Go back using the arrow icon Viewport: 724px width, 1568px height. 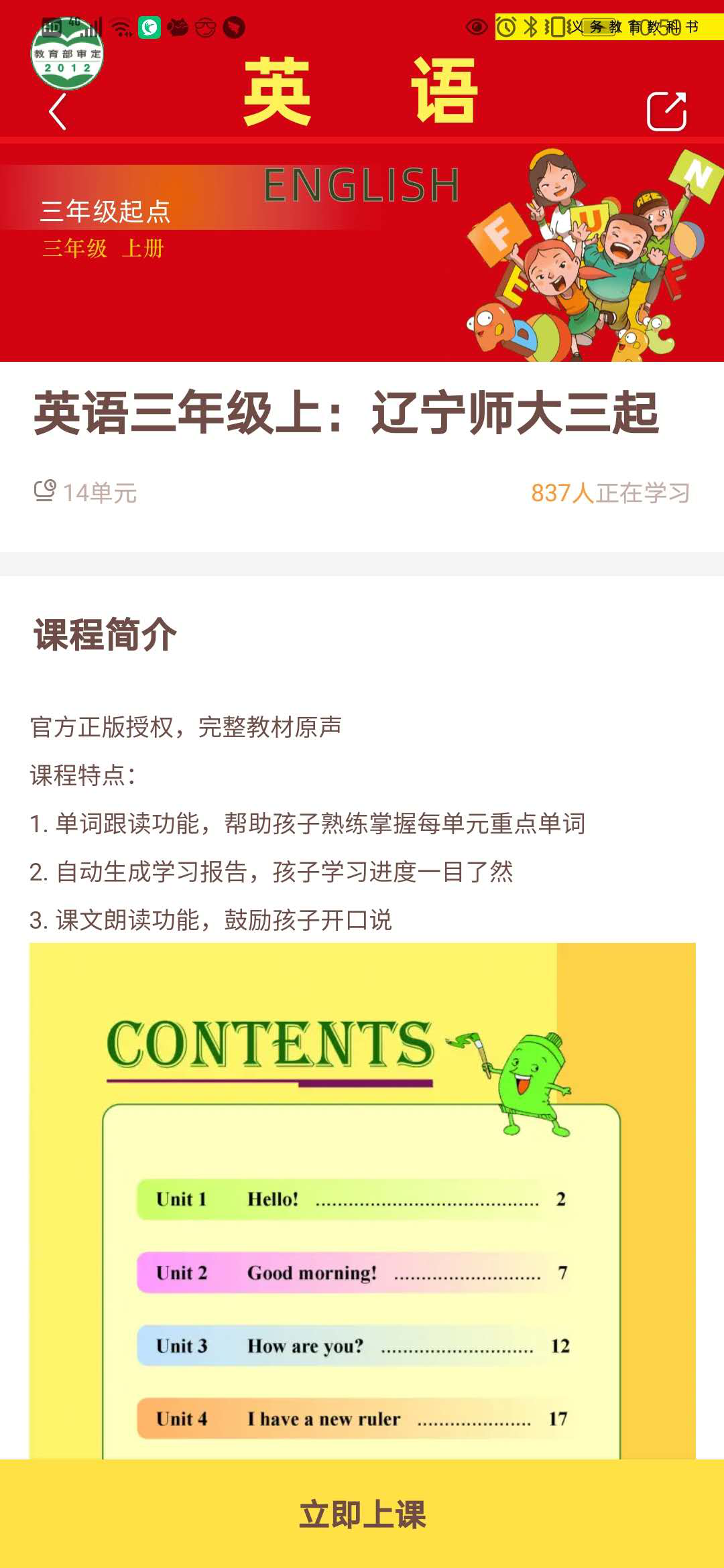pos(58,111)
